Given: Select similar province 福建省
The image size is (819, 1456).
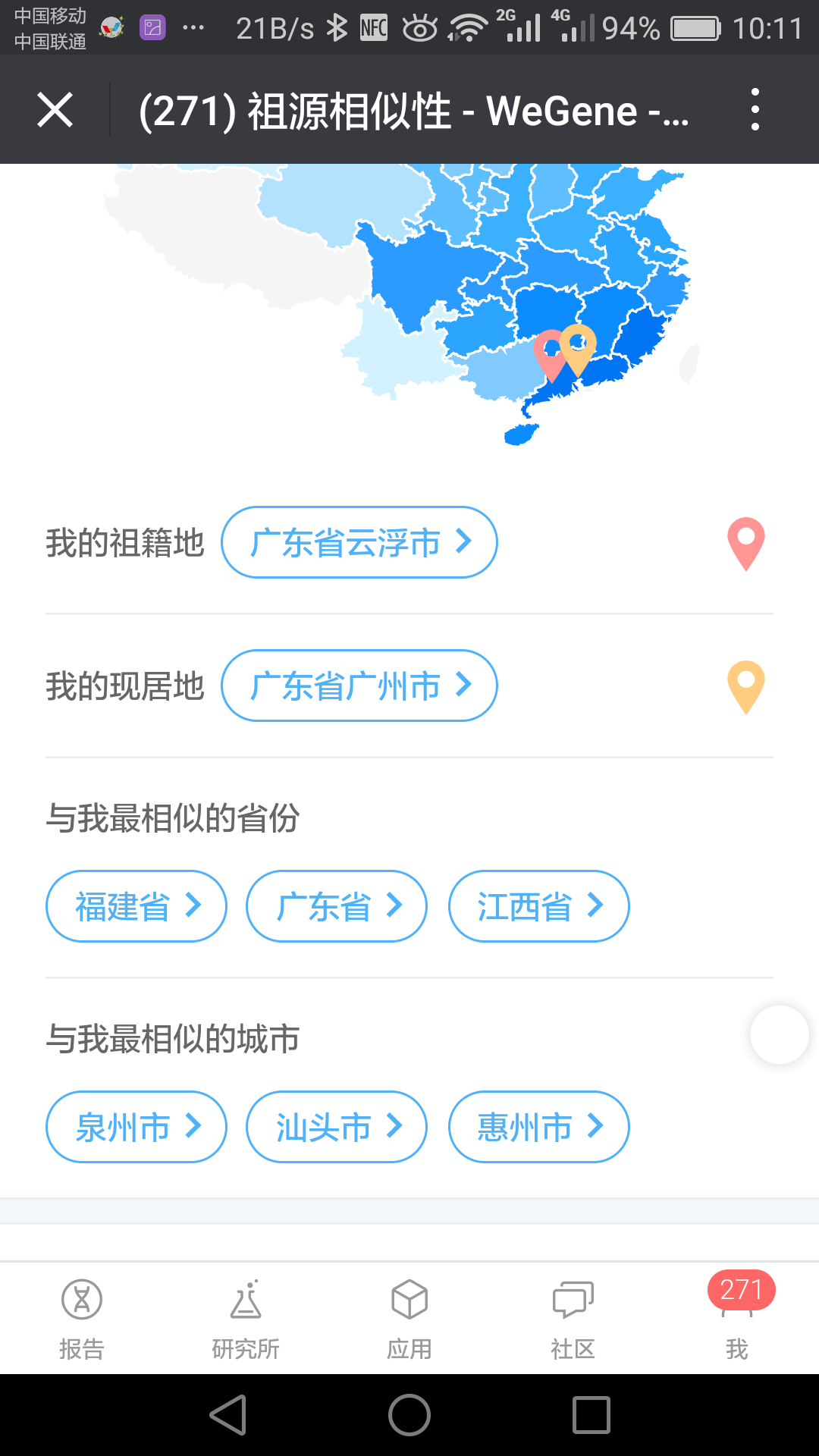Looking at the screenshot, I should pyautogui.click(x=136, y=906).
